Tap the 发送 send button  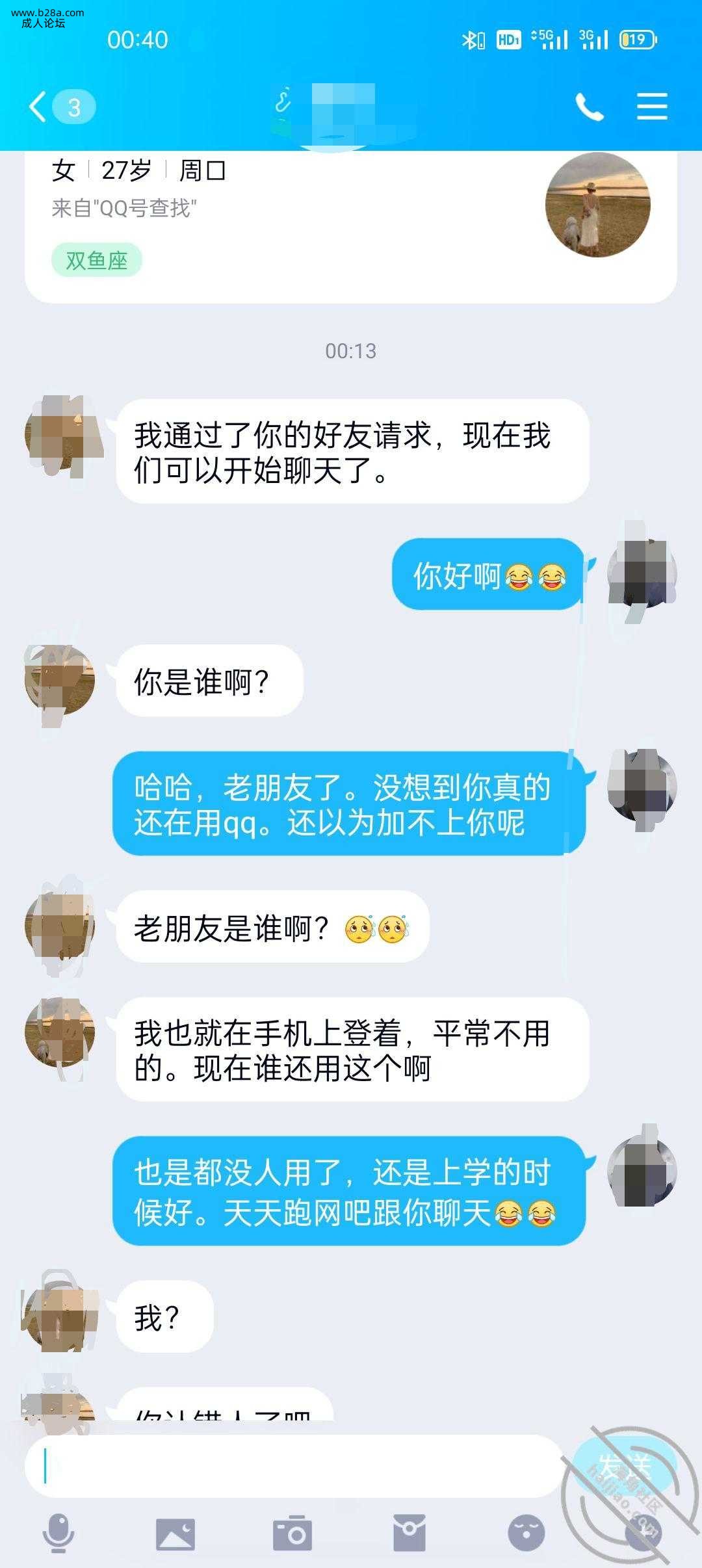pyautogui.click(x=624, y=1465)
